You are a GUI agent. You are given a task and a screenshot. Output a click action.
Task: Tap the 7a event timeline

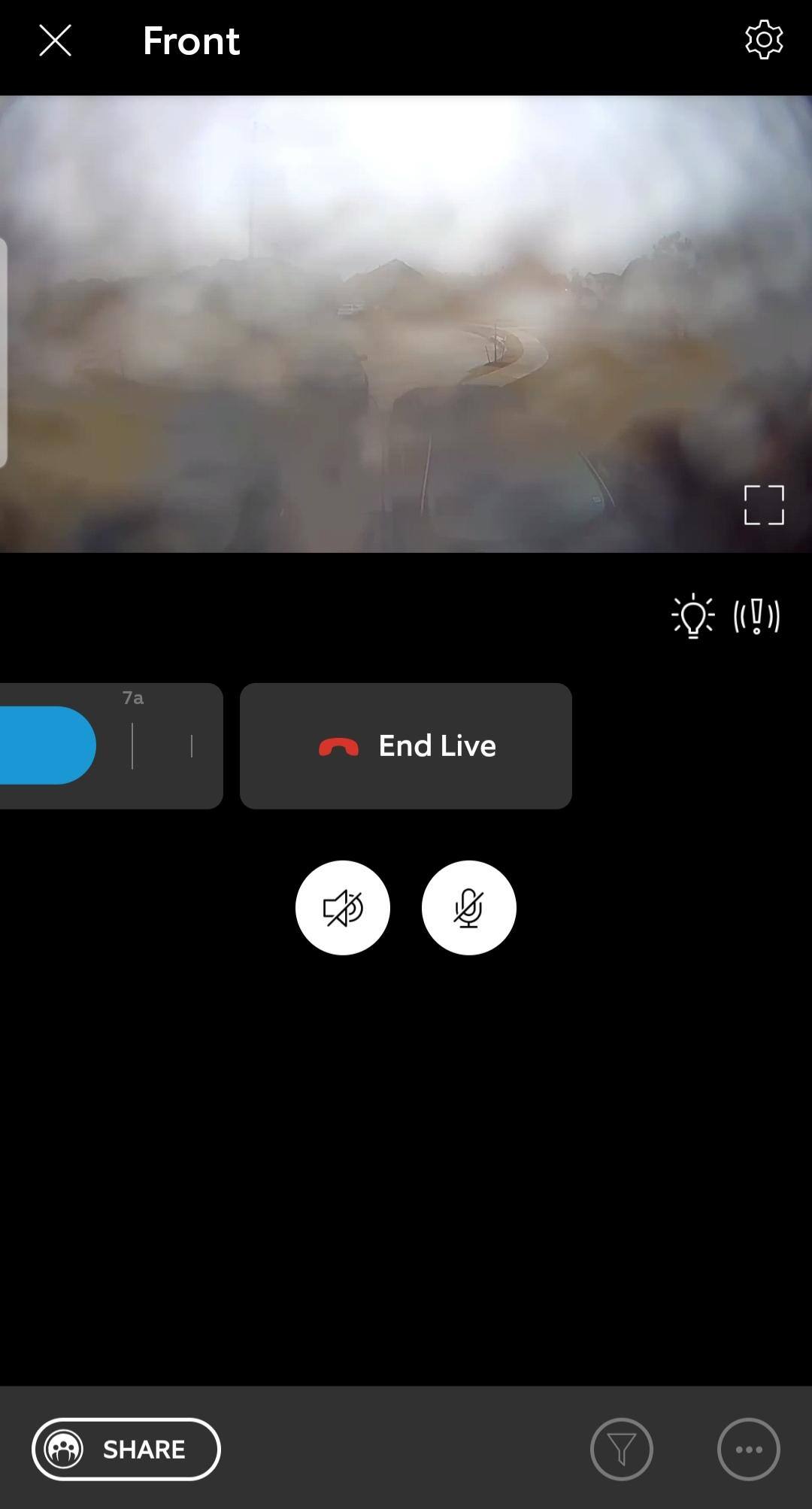[x=134, y=745]
